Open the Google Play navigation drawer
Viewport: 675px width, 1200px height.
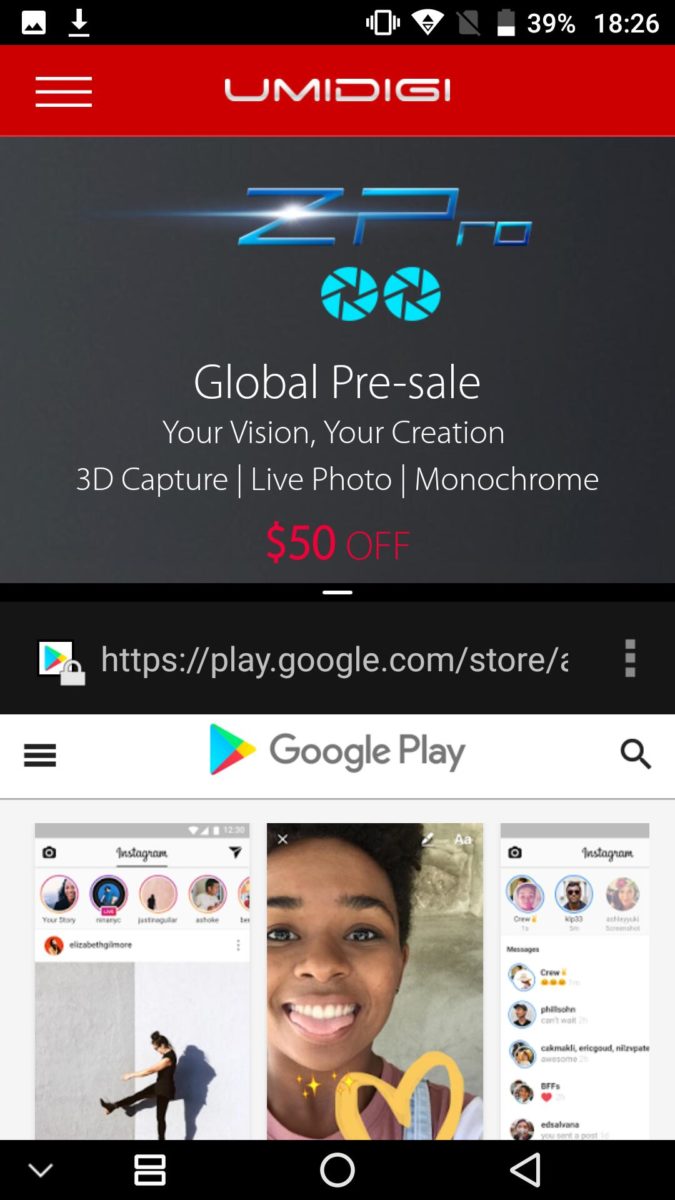click(40, 755)
